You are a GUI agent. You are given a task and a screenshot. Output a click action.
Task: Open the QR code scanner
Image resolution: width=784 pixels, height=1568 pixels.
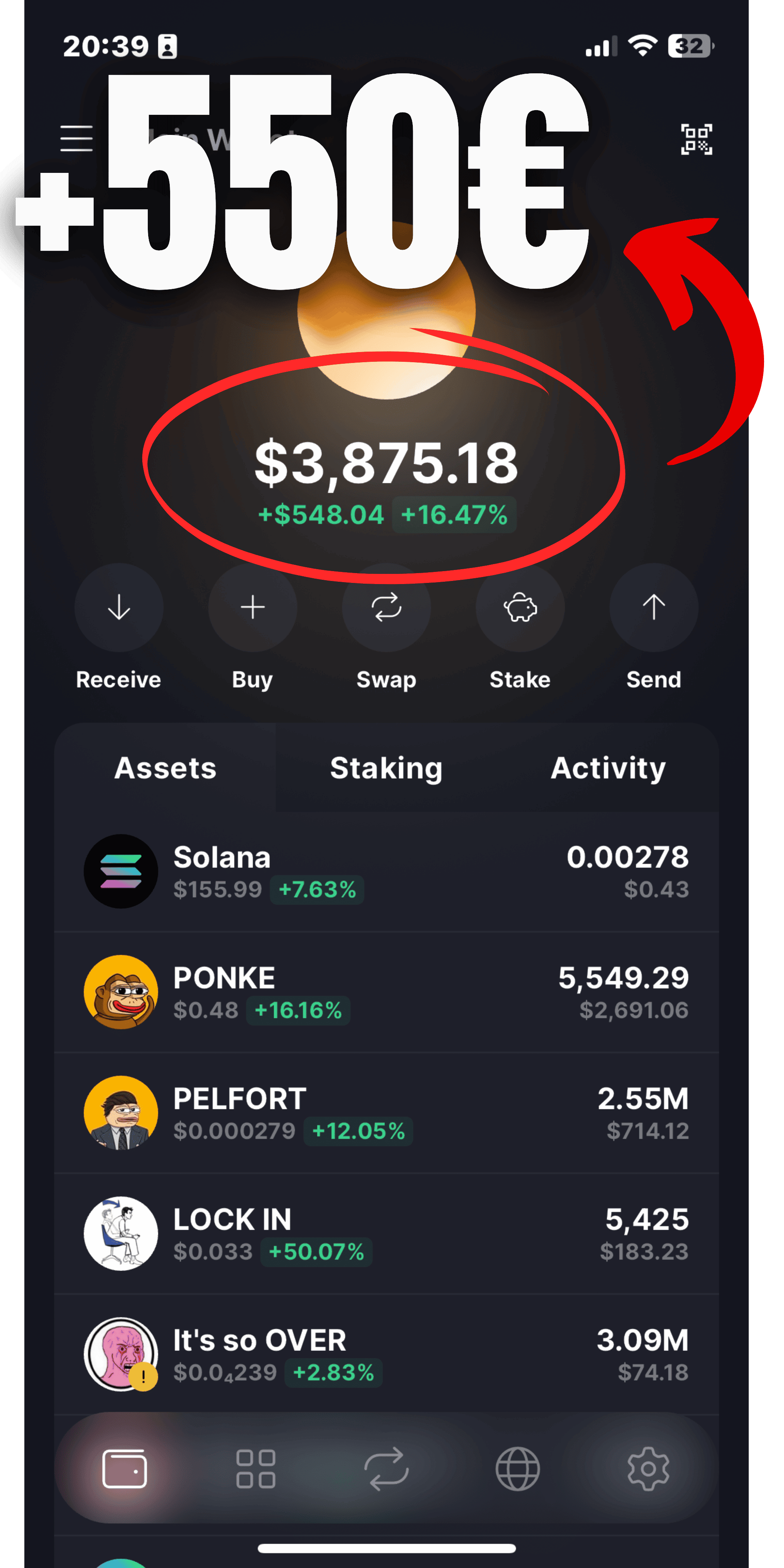(696, 139)
